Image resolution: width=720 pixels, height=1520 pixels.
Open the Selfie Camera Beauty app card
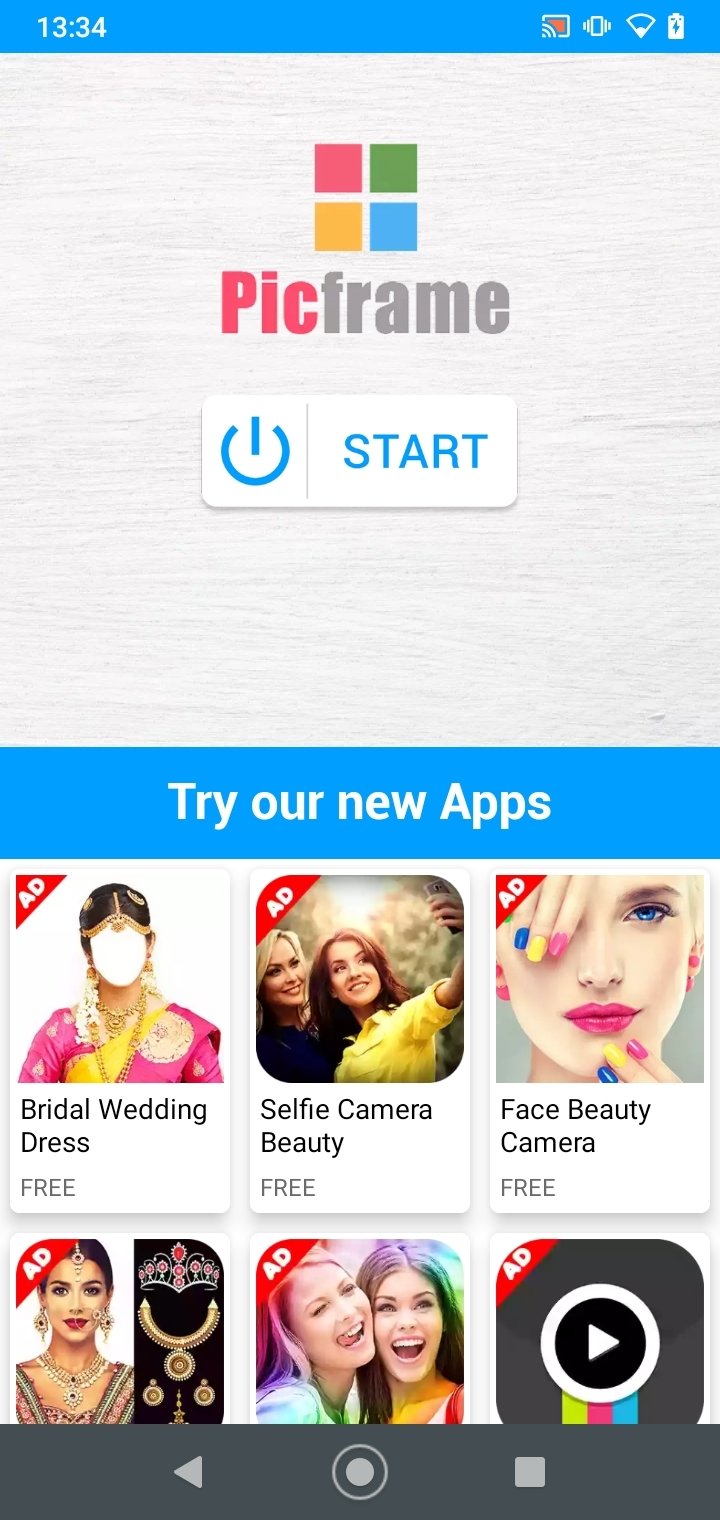tap(360, 1040)
